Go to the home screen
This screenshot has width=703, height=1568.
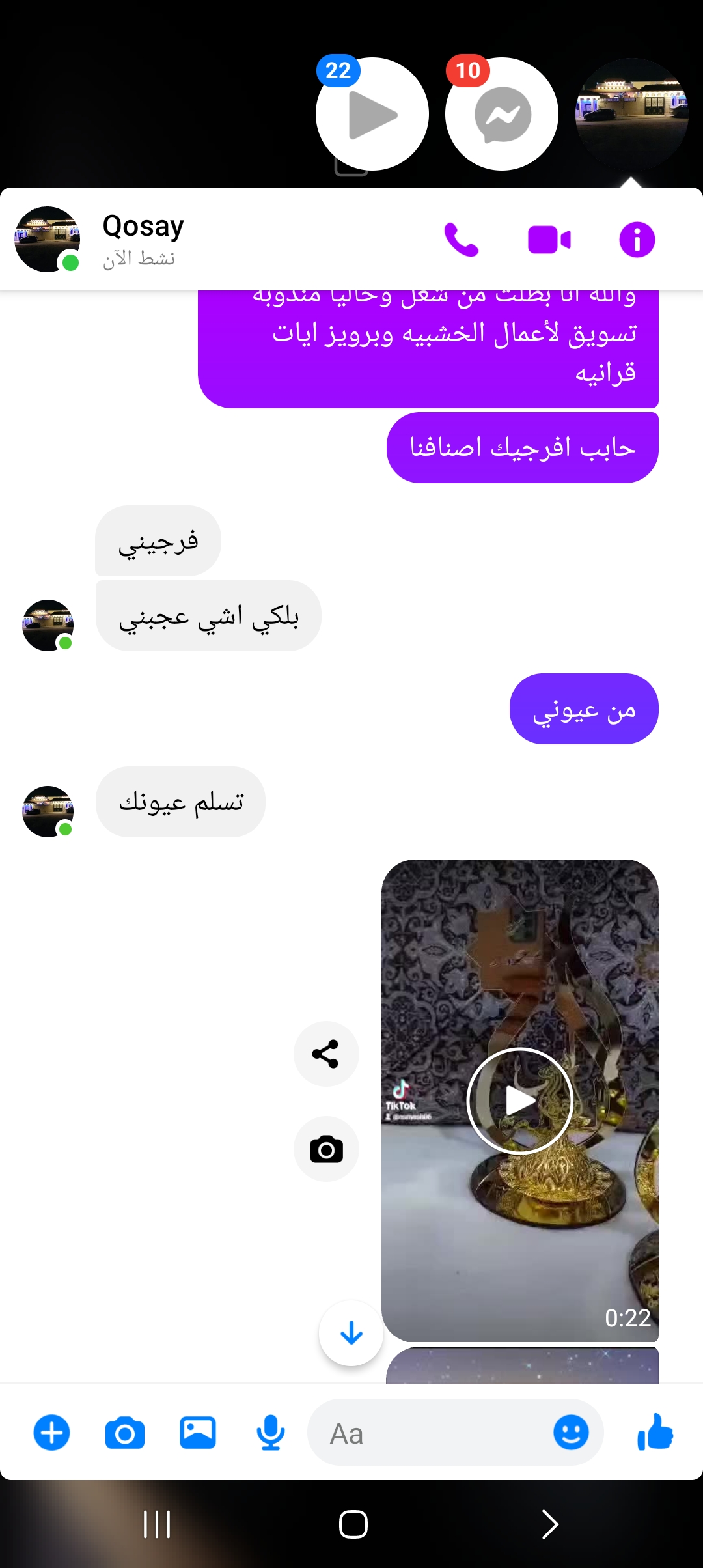[x=353, y=1524]
